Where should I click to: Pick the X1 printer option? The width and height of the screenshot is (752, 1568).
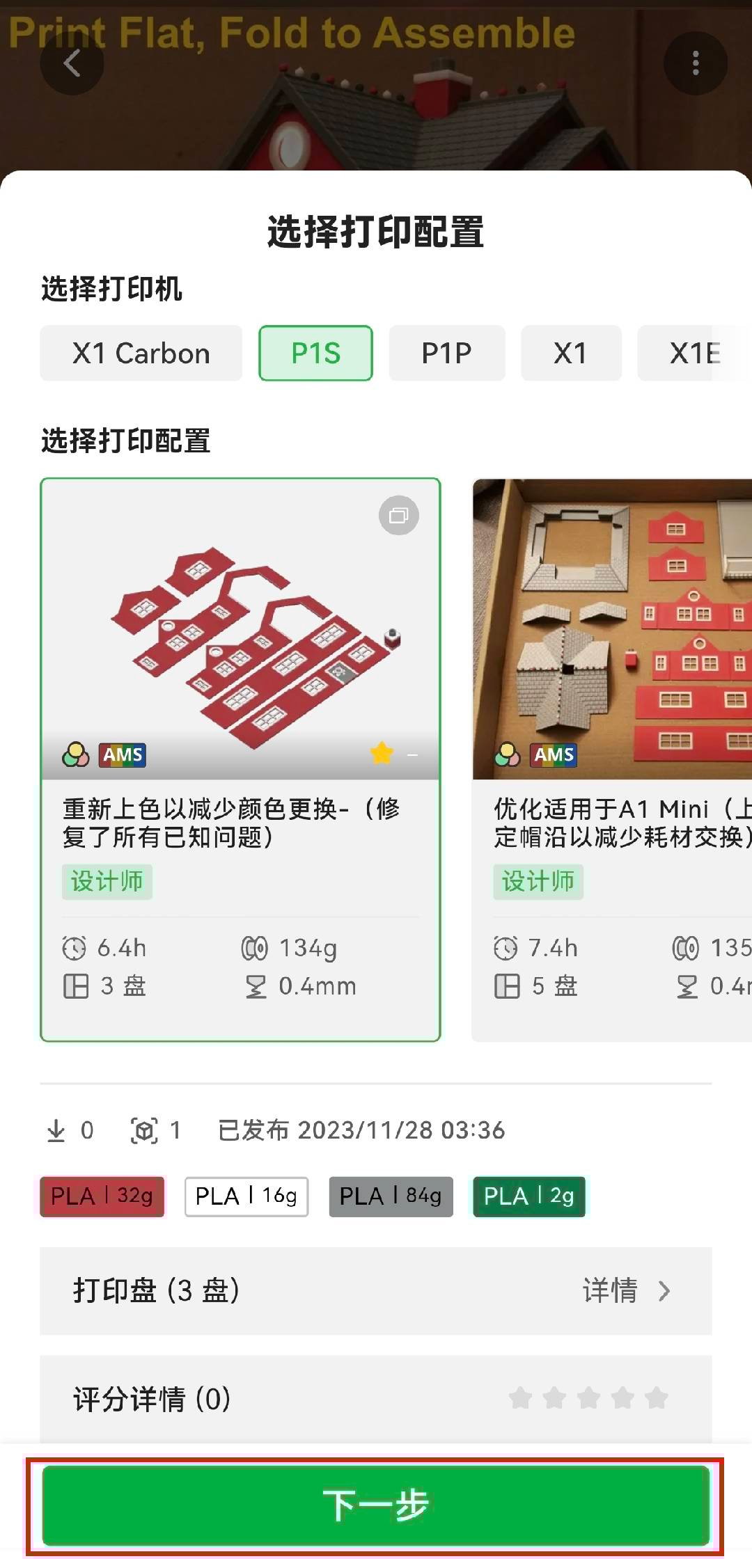(x=570, y=354)
